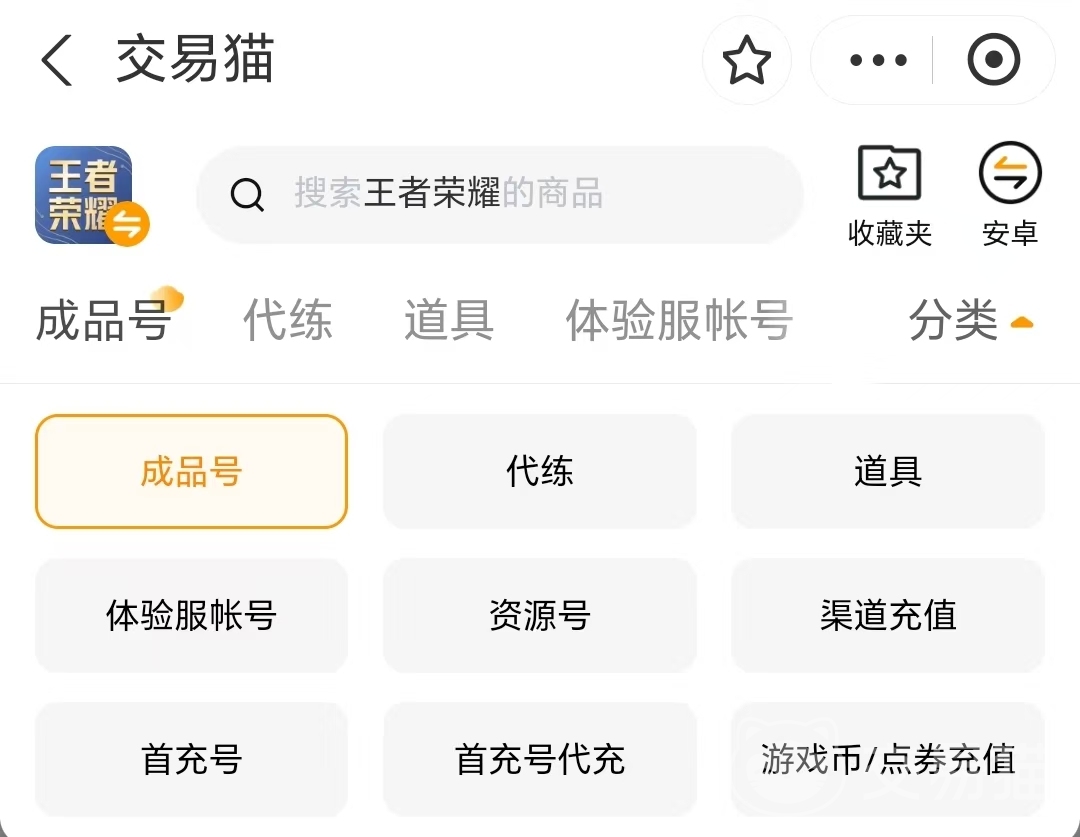Switch platform via 安卓 icon
Viewport: 1080px width, 837px height.
point(1009,196)
